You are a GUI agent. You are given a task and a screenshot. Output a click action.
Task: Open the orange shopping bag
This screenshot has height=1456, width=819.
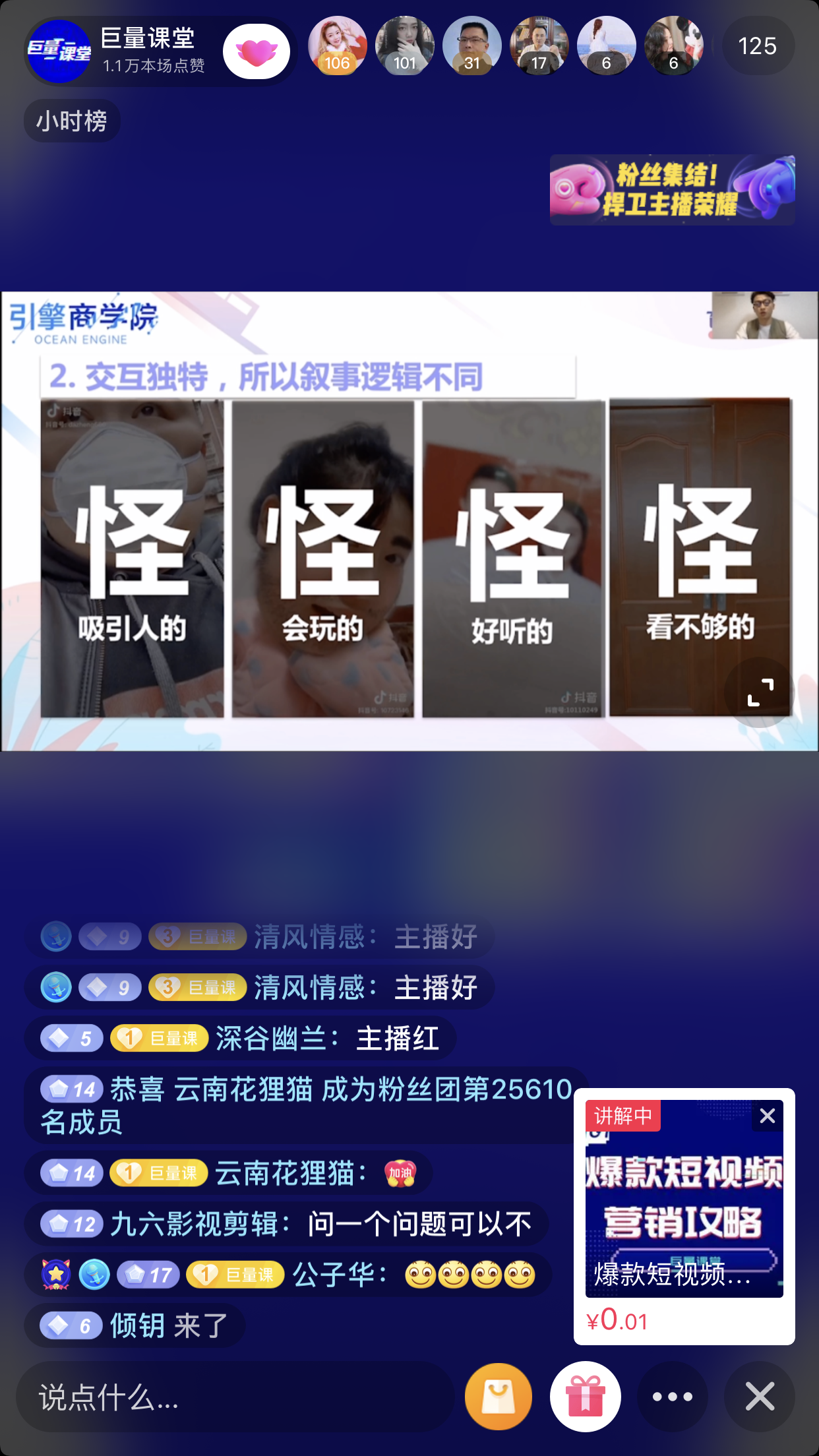pos(499,1397)
